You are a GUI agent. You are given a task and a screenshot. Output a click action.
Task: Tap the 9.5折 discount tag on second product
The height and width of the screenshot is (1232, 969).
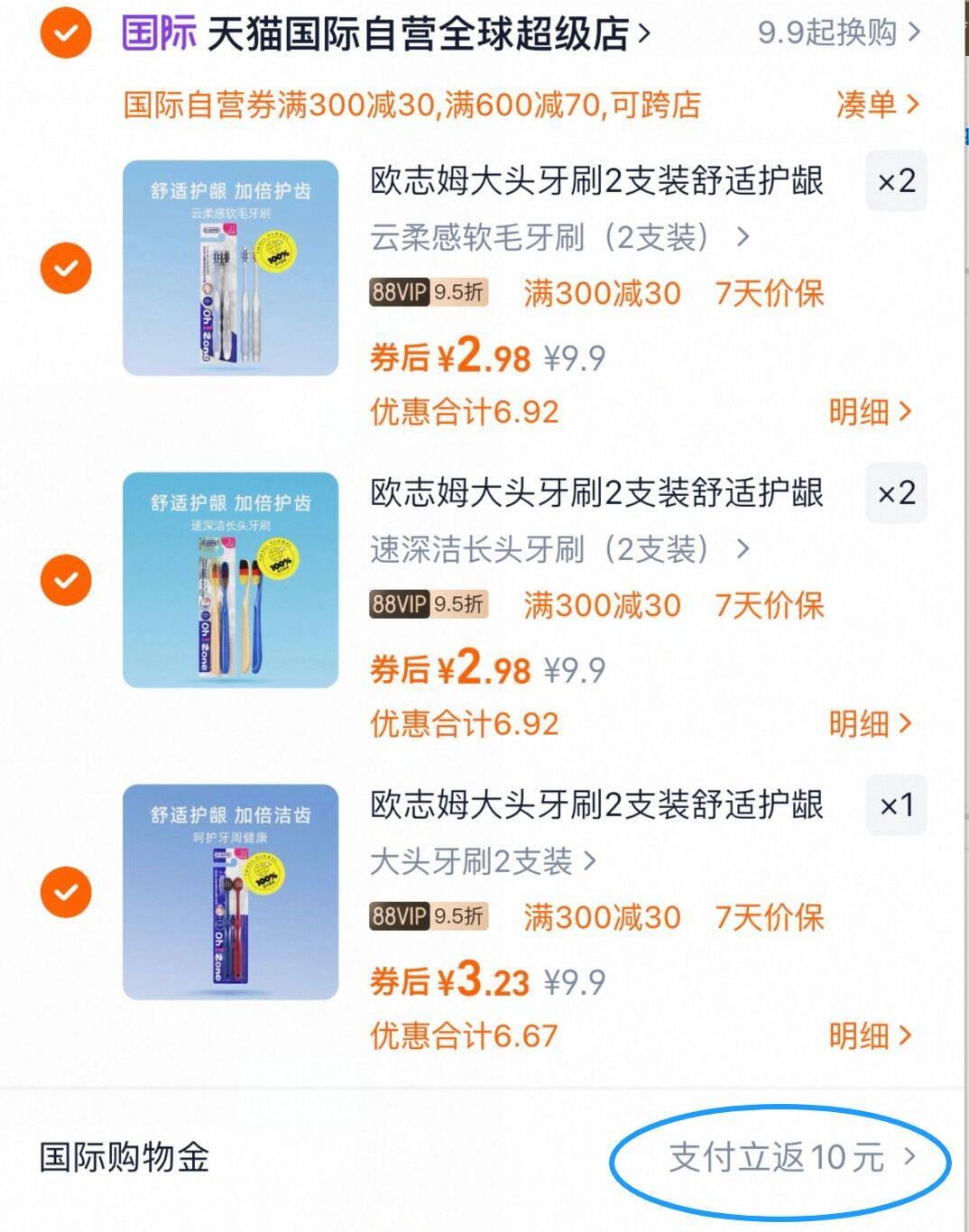click(x=458, y=606)
